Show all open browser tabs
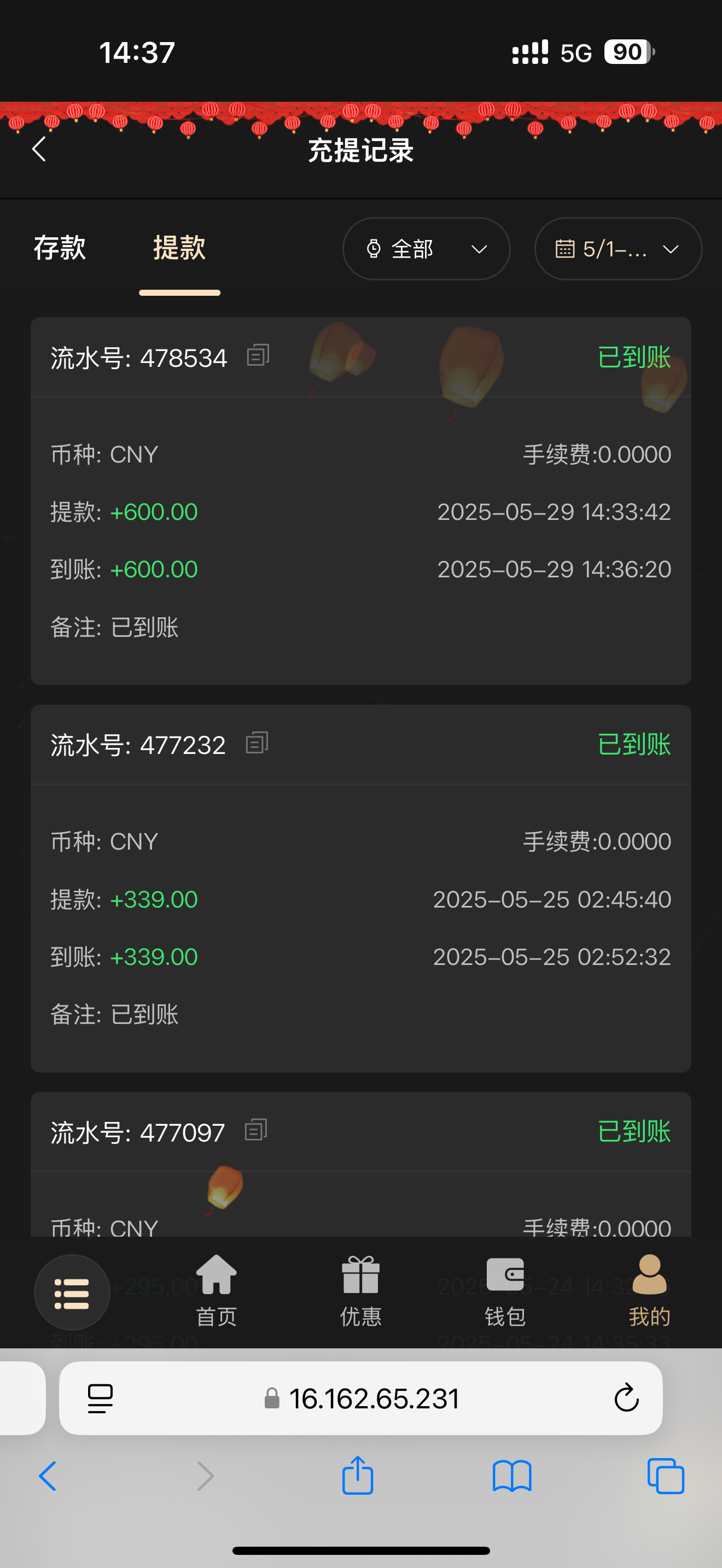The height and width of the screenshot is (1568, 722). [665, 1476]
